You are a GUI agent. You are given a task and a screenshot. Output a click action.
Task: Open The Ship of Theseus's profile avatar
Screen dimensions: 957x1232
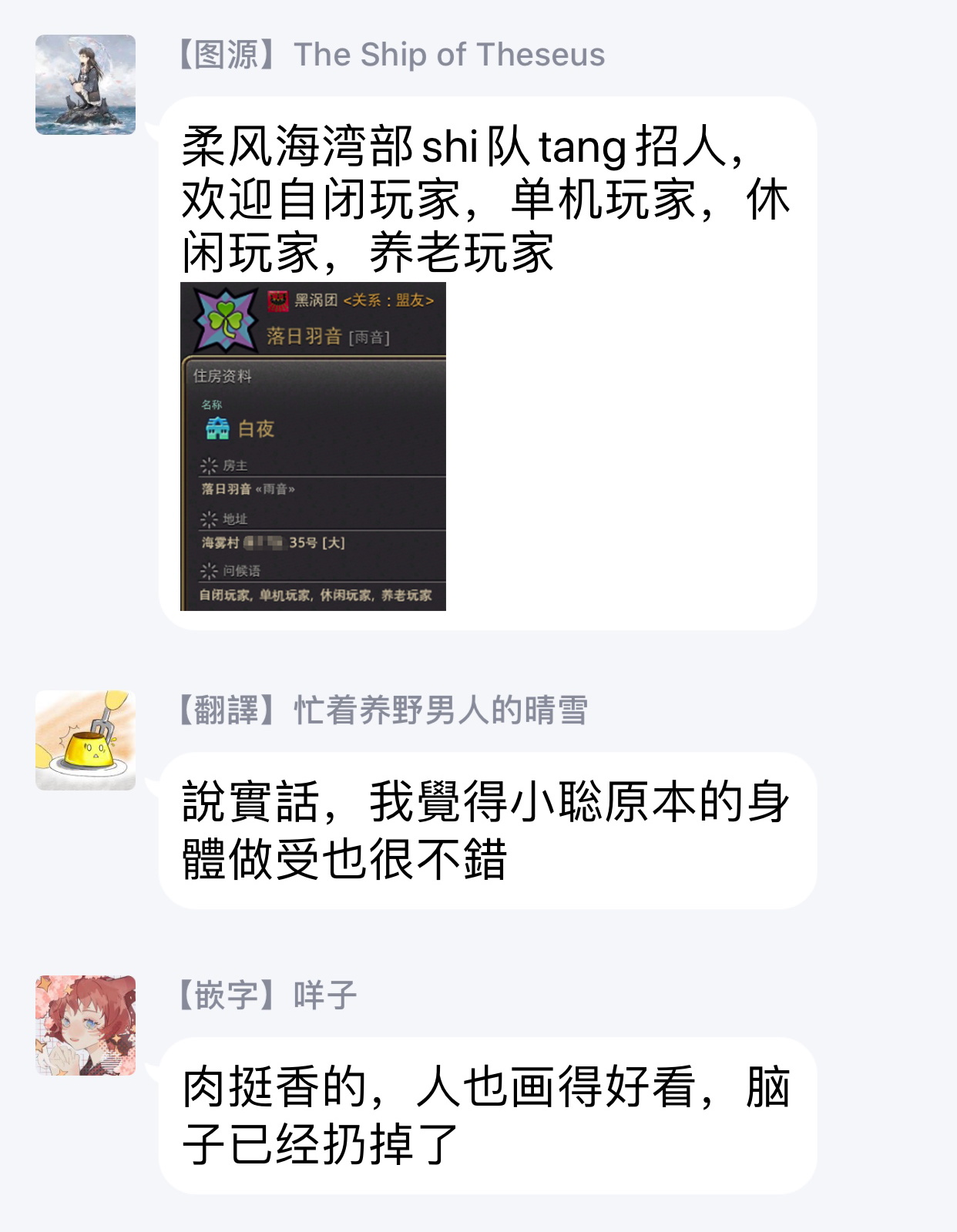pos(86,85)
